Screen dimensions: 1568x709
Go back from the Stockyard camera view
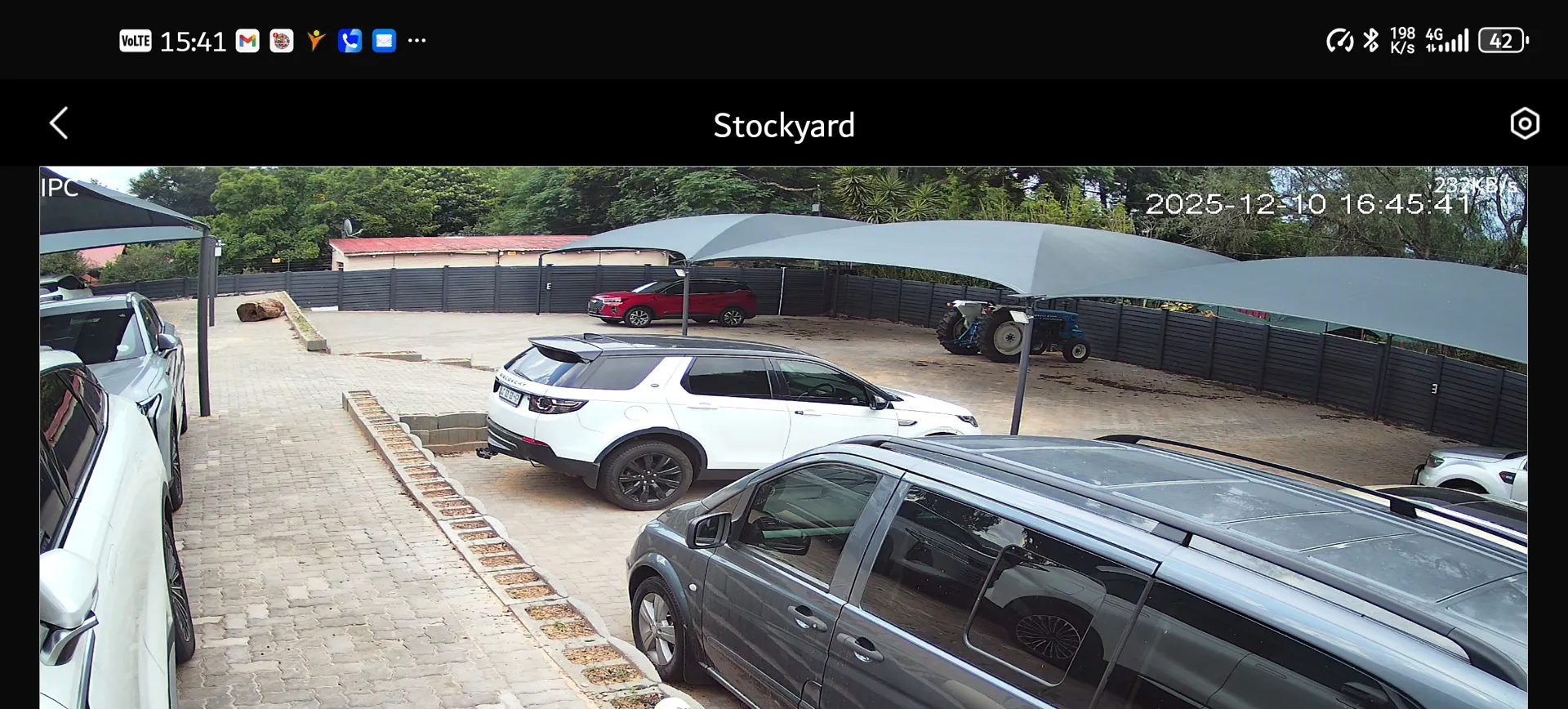tap(59, 124)
